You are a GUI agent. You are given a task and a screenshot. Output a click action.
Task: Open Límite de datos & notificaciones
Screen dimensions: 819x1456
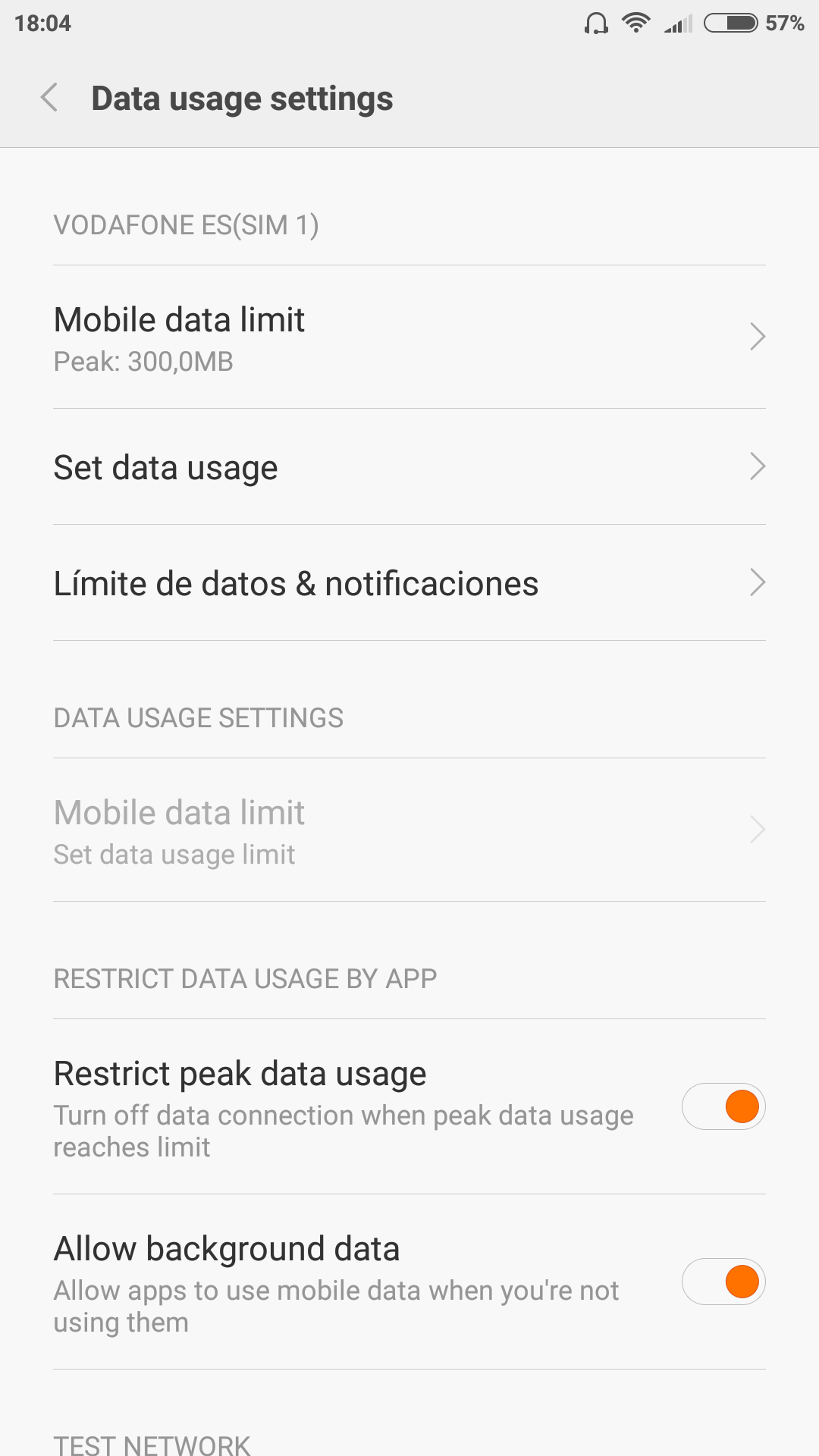409,583
